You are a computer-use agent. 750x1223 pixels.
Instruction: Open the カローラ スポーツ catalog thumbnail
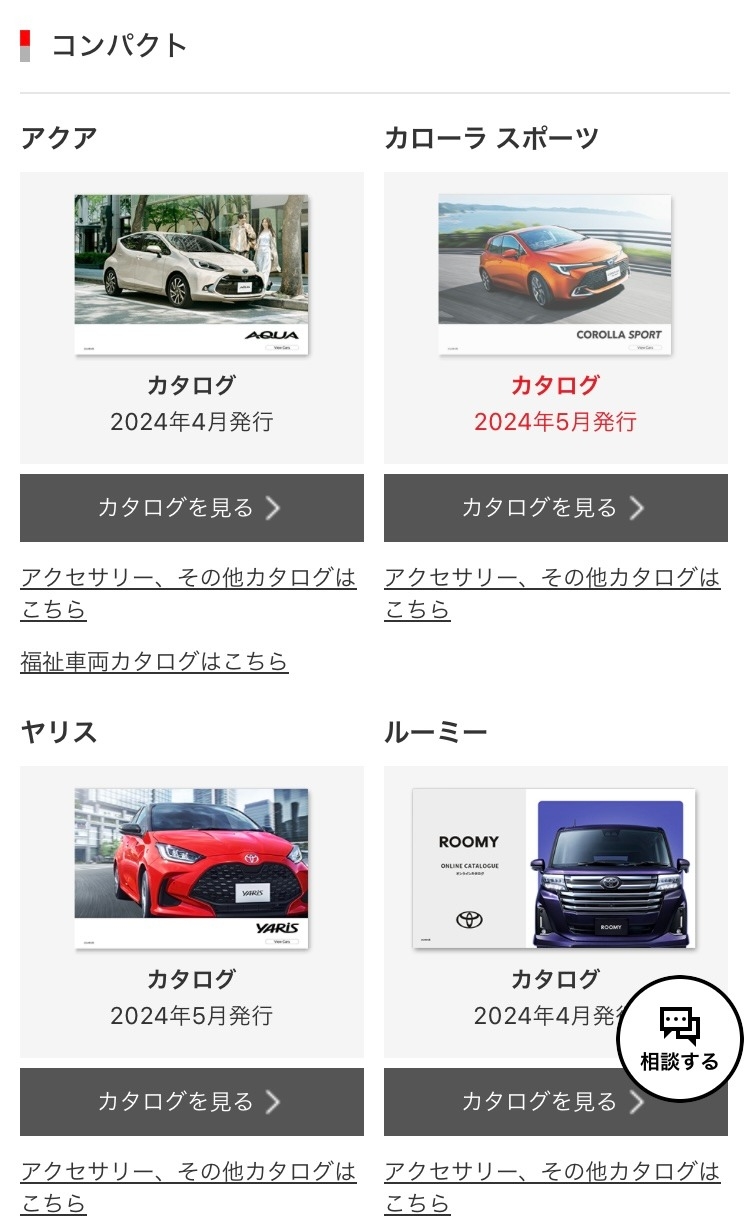pyautogui.click(x=555, y=274)
